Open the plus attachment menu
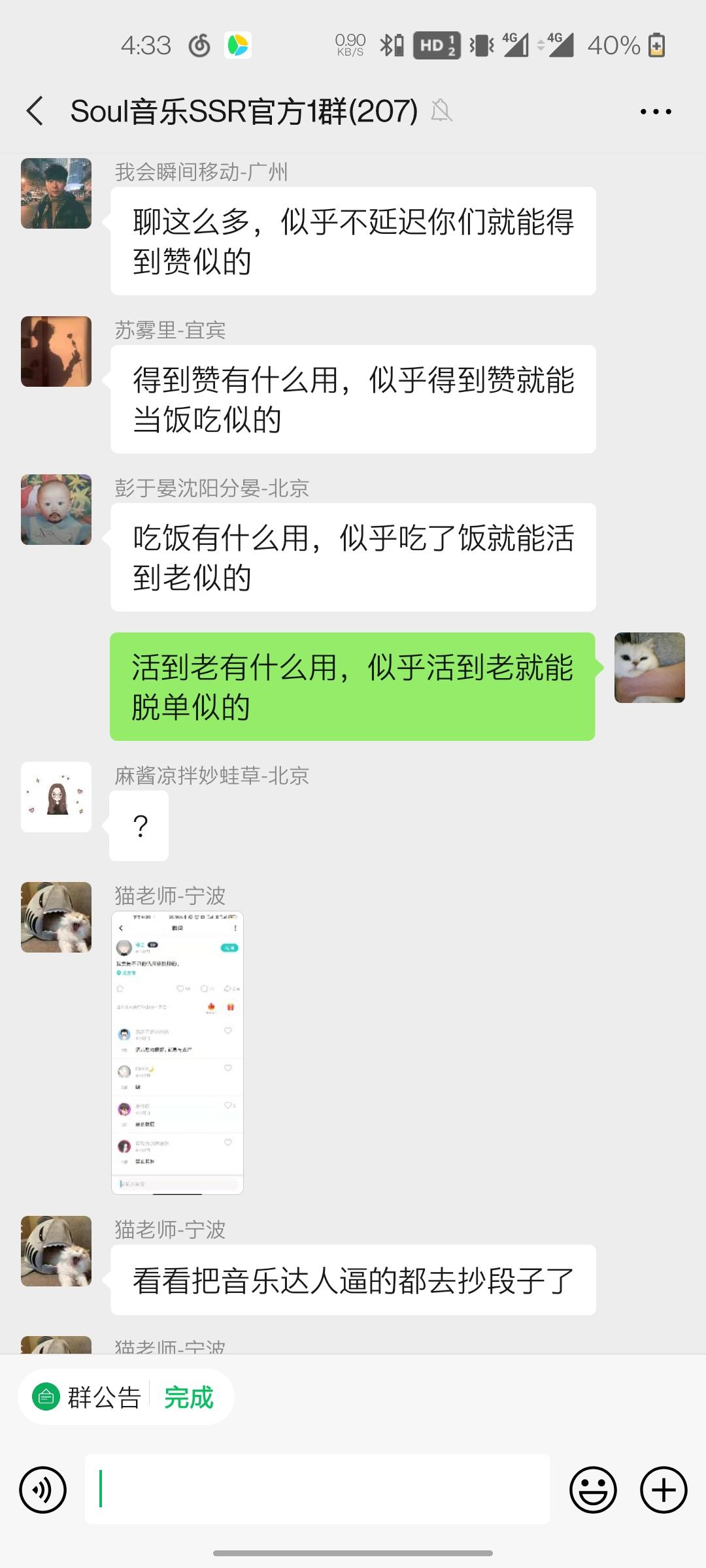The height and width of the screenshot is (1568, 706). 664,1490
